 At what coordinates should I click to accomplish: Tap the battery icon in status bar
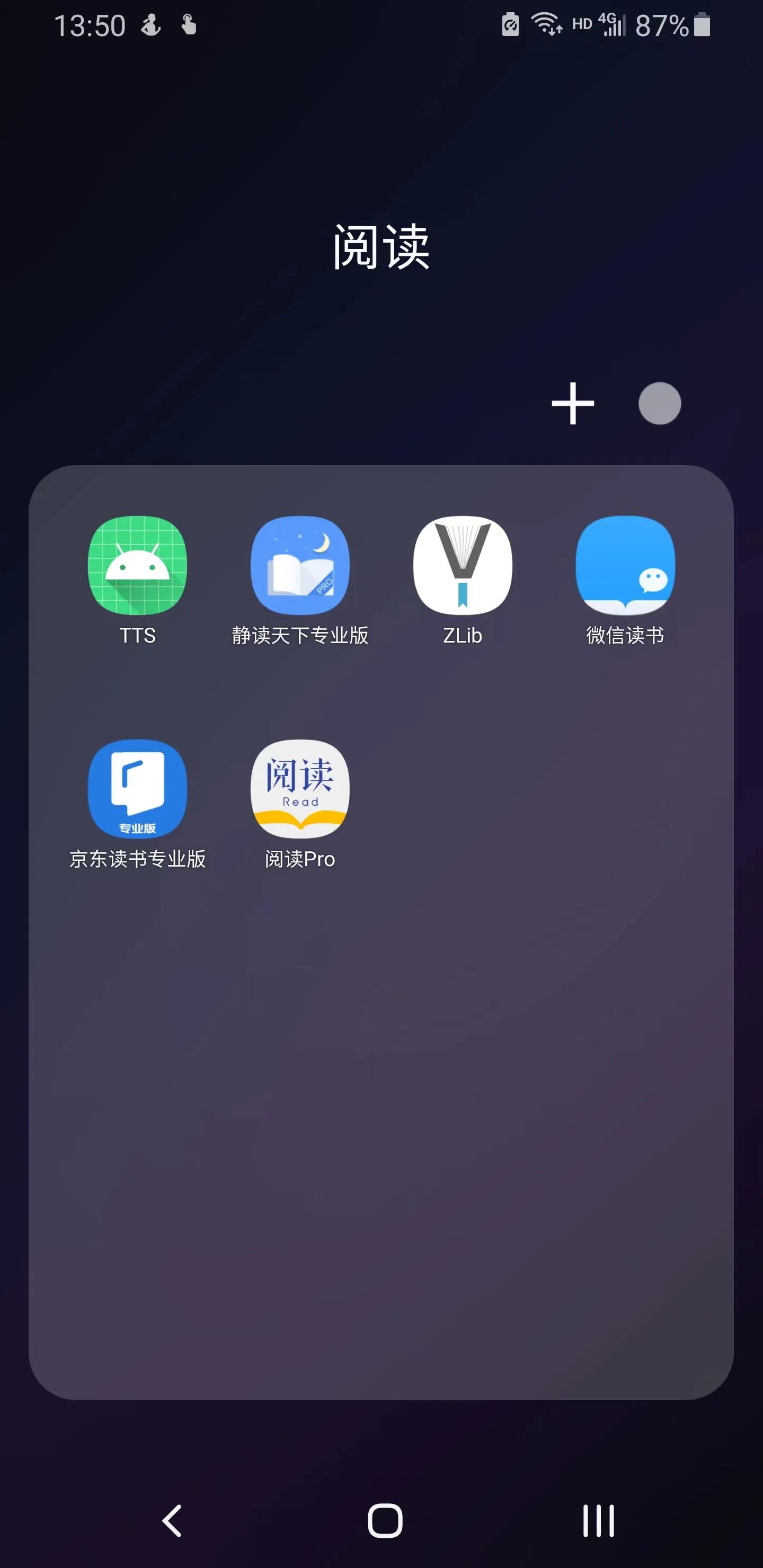click(703, 24)
